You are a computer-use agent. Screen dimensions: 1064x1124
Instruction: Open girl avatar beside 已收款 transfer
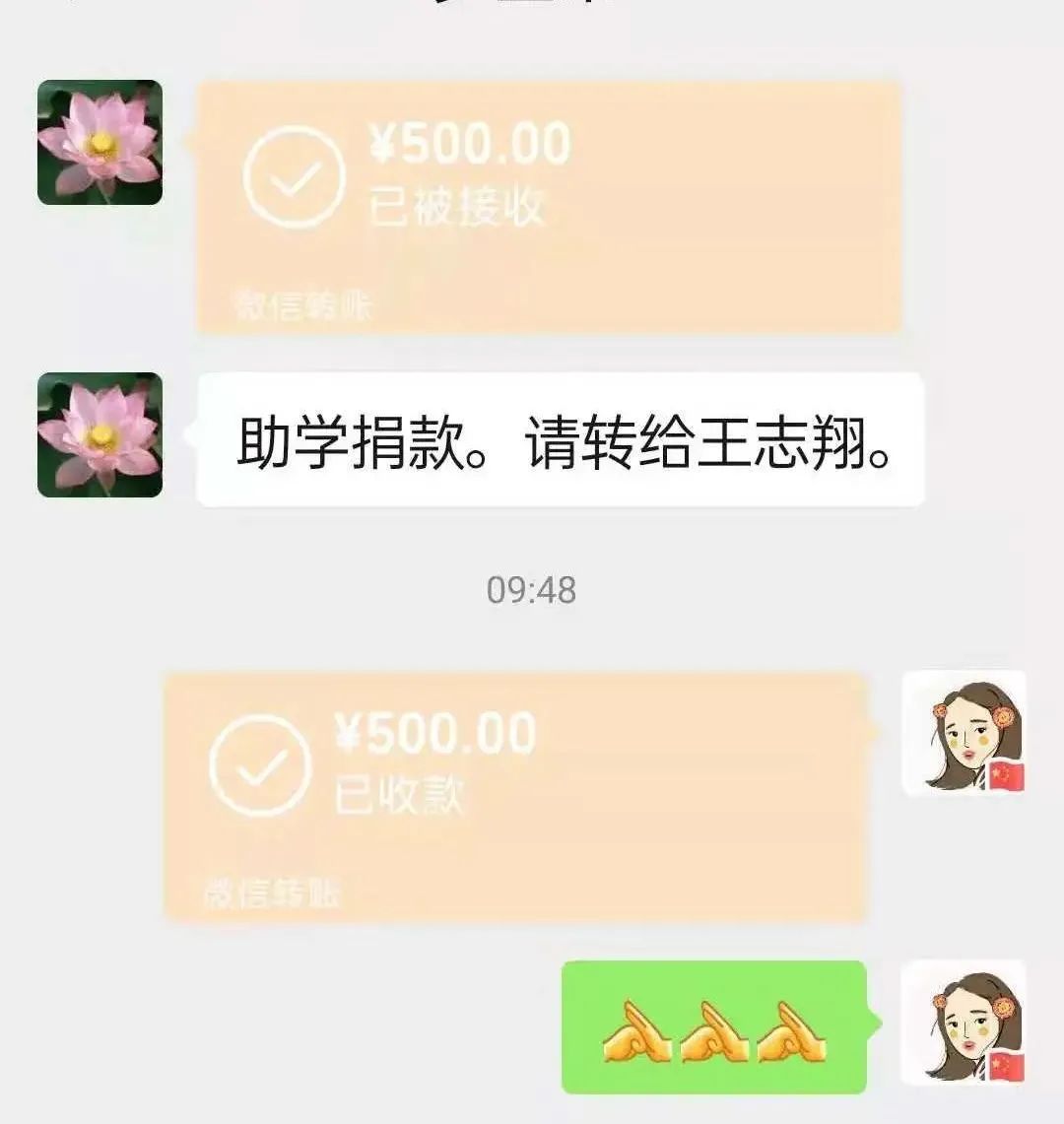tap(964, 733)
